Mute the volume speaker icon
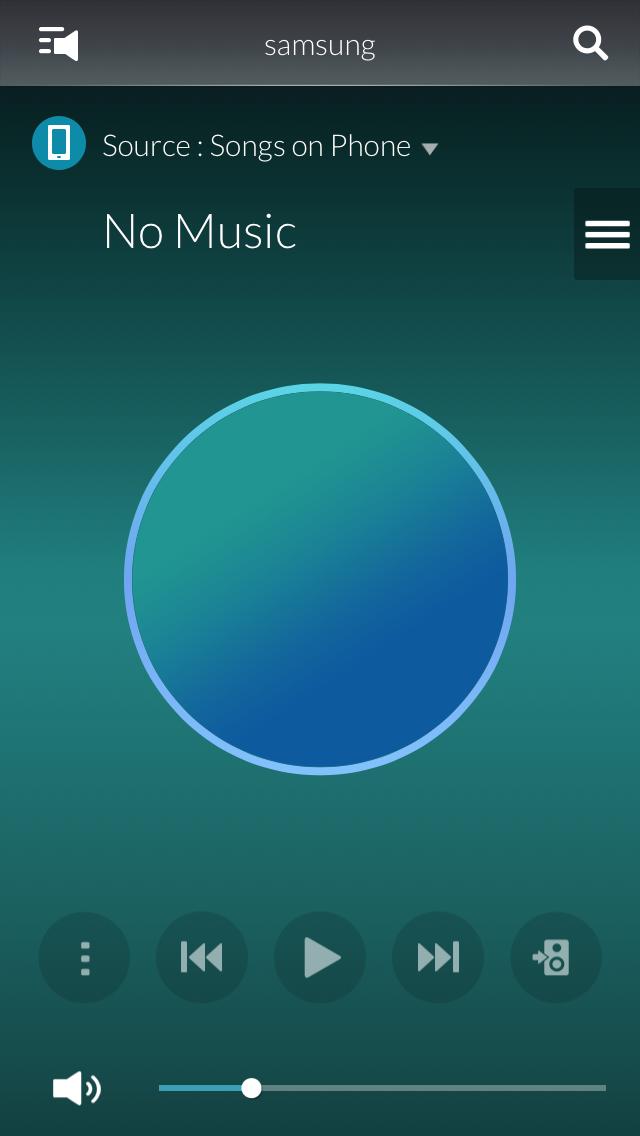The height and width of the screenshot is (1136, 640). coord(77,1088)
